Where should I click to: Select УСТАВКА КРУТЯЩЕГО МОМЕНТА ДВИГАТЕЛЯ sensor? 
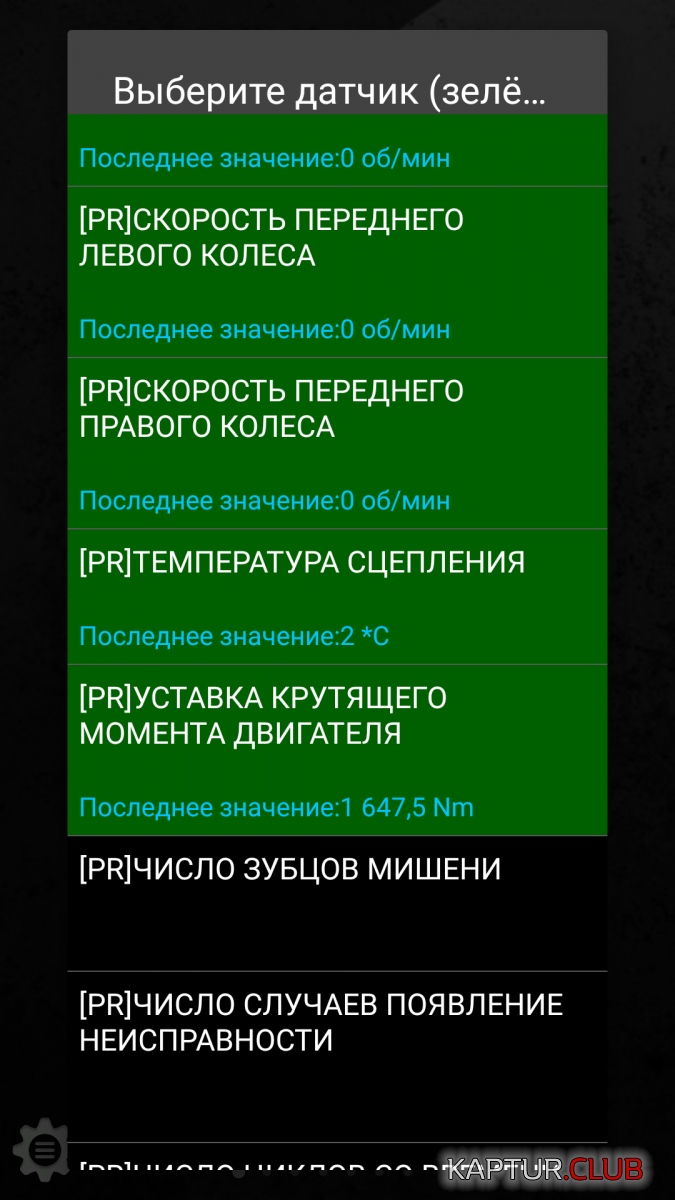pos(337,750)
